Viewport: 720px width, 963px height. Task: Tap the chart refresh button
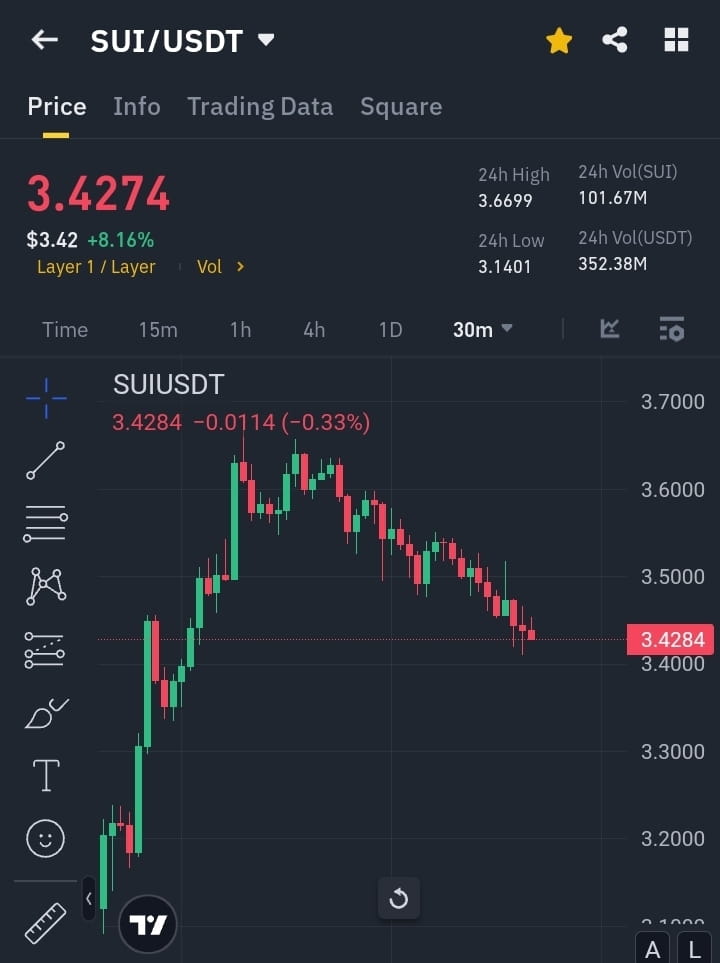pyautogui.click(x=398, y=898)
